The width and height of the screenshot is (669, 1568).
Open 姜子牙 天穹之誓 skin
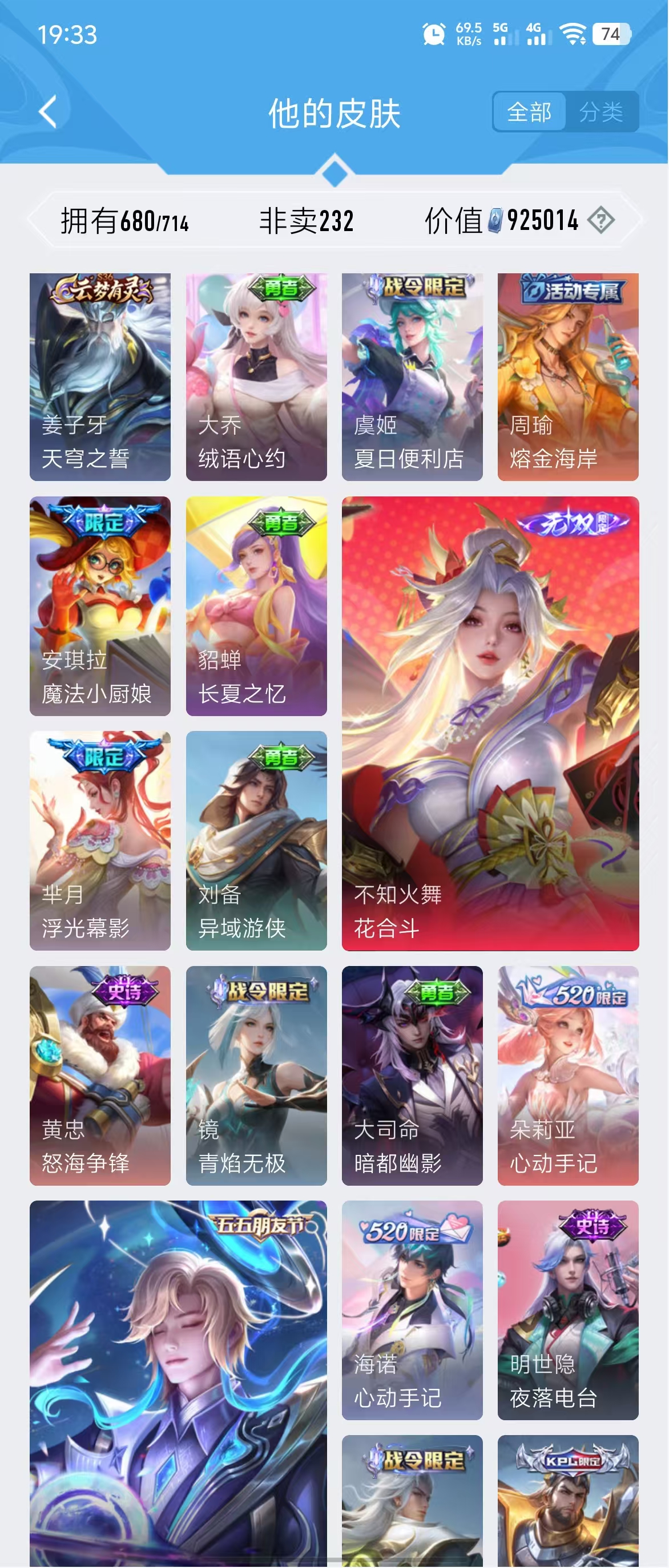(100, 377)
